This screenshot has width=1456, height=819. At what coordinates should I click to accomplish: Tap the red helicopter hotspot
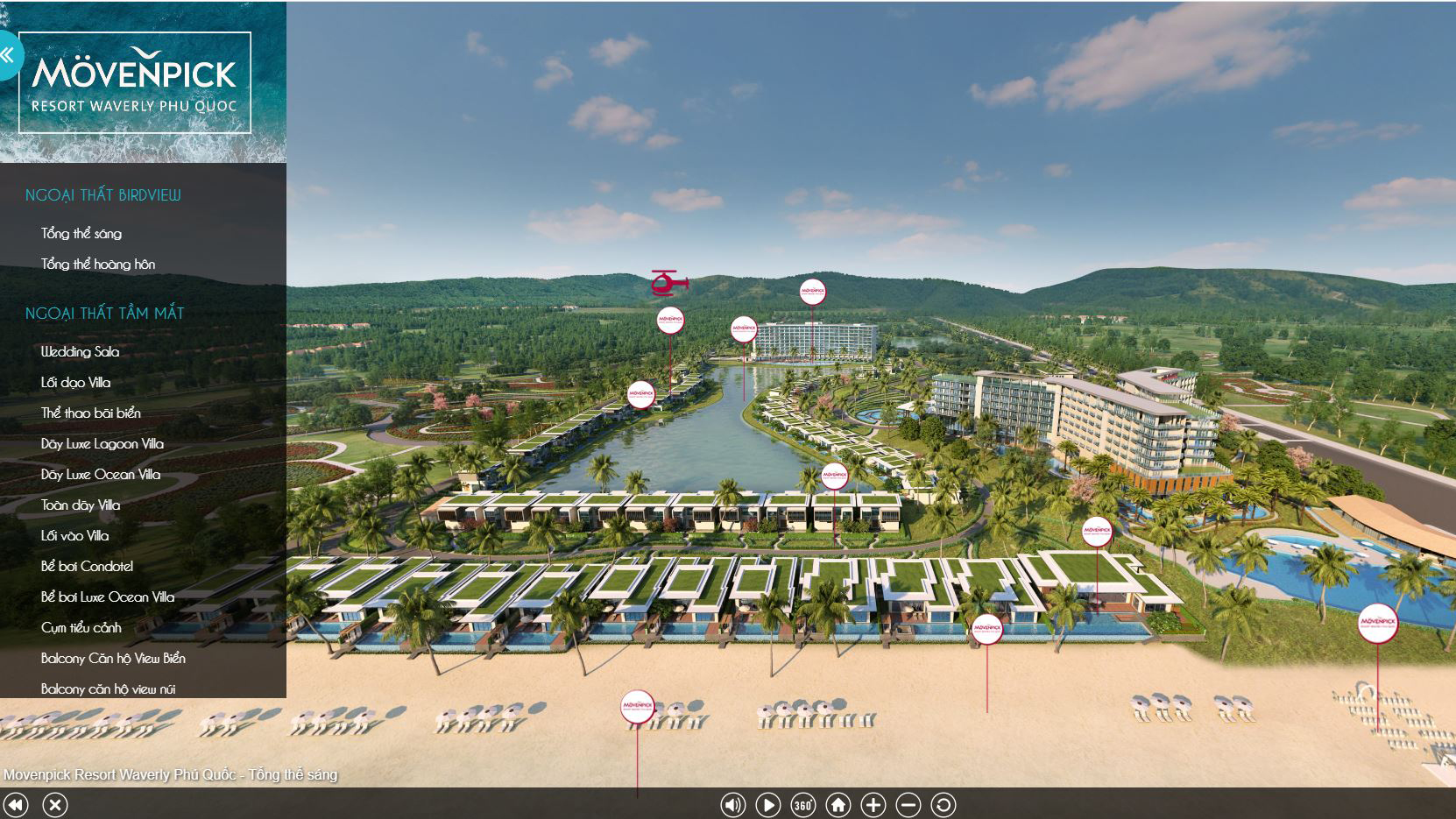coord(669,282)
